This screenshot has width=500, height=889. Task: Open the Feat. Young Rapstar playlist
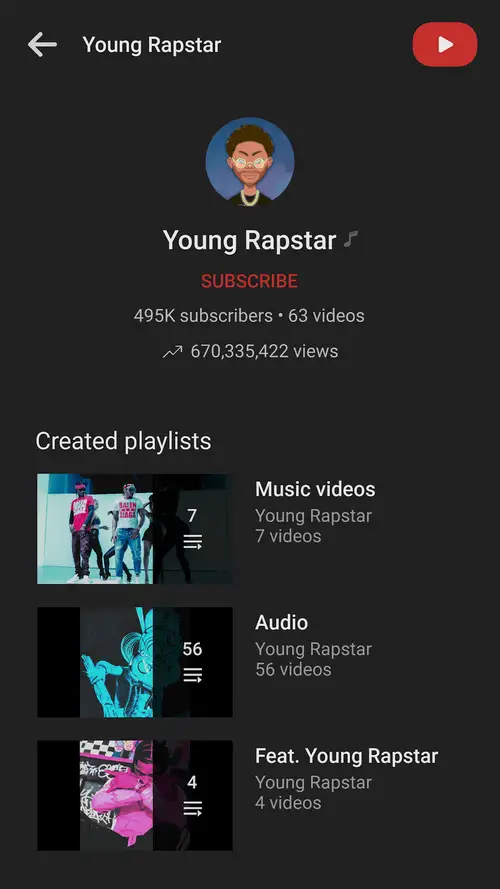[x=250, y=795]
